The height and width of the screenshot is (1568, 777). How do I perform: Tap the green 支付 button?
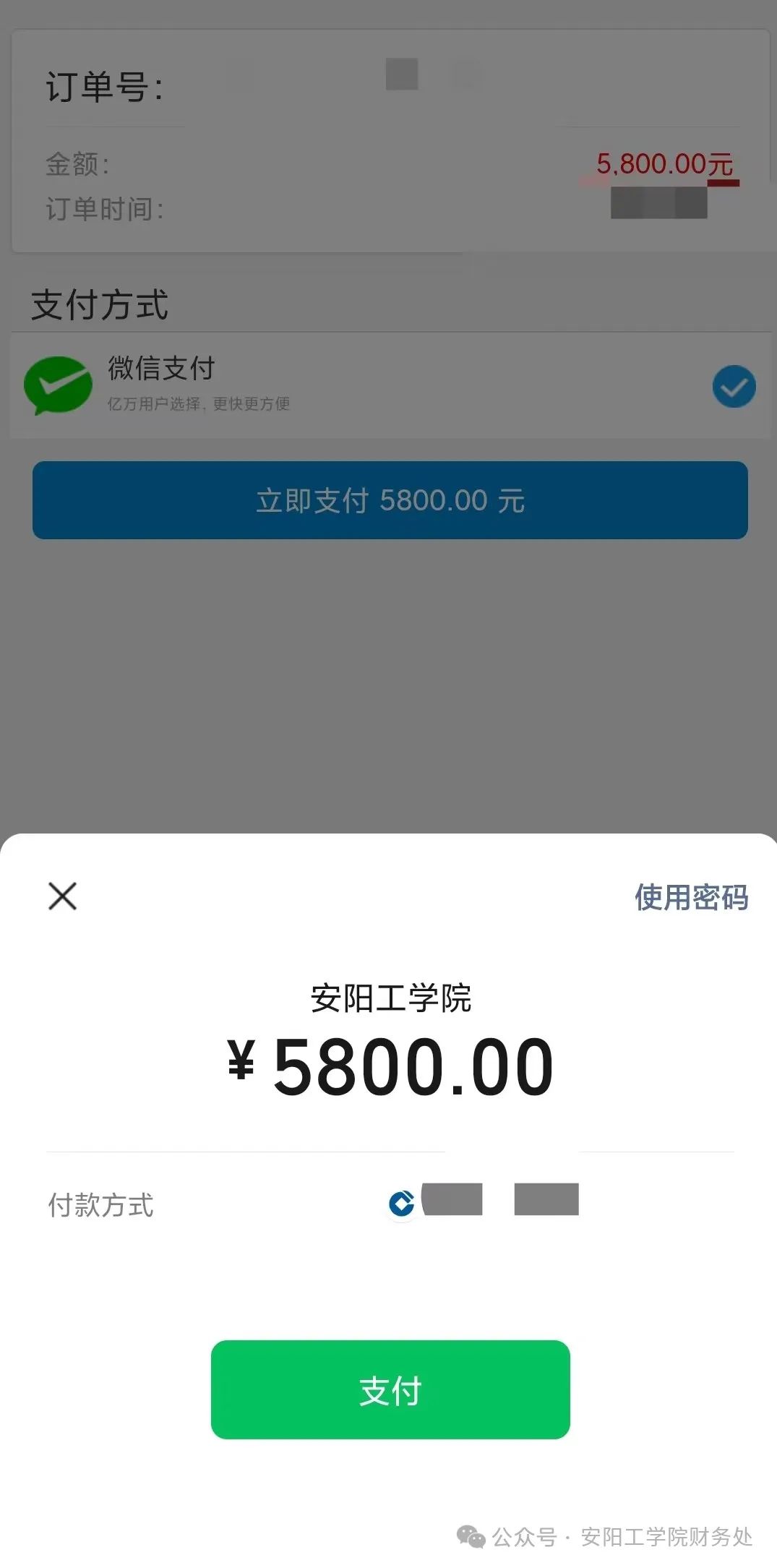click(390, 1390)
